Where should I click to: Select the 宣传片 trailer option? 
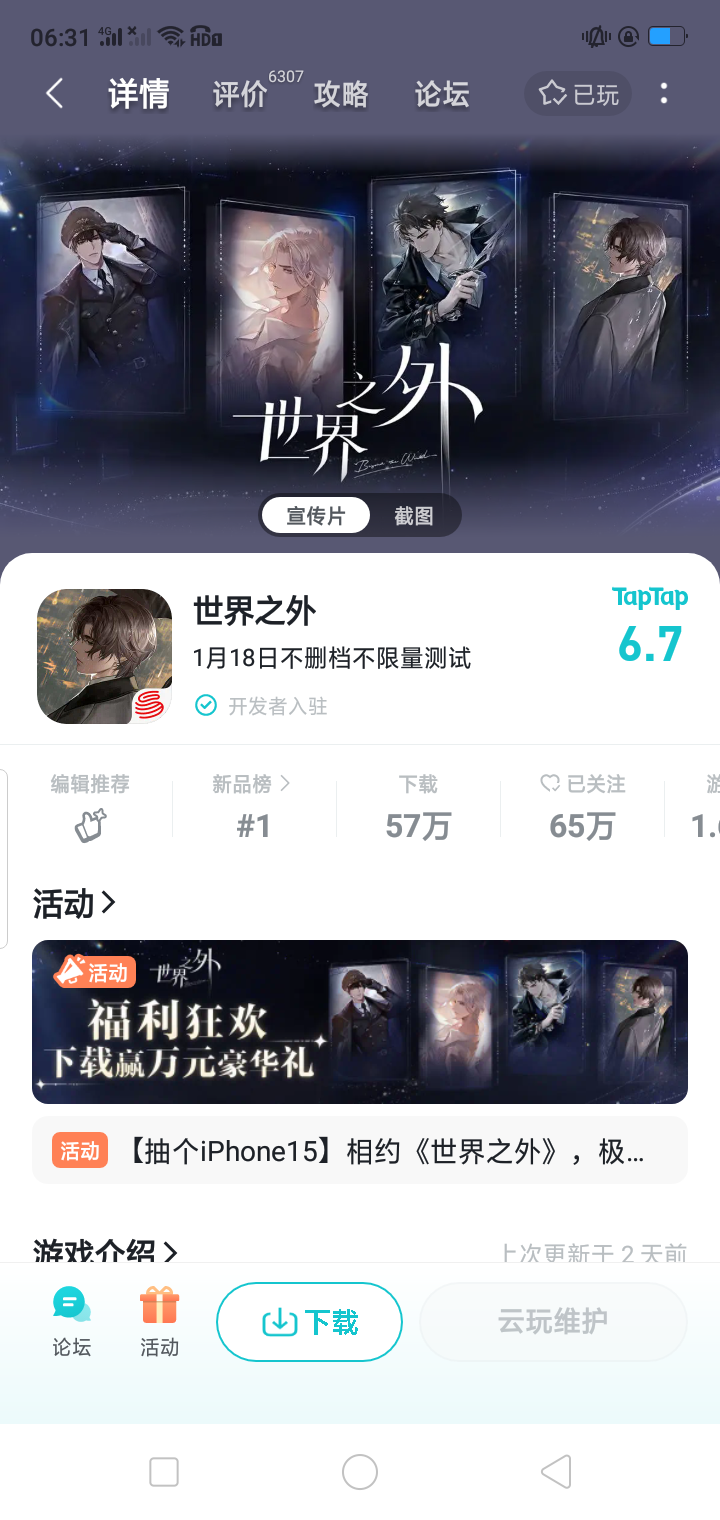click(314, 514)
